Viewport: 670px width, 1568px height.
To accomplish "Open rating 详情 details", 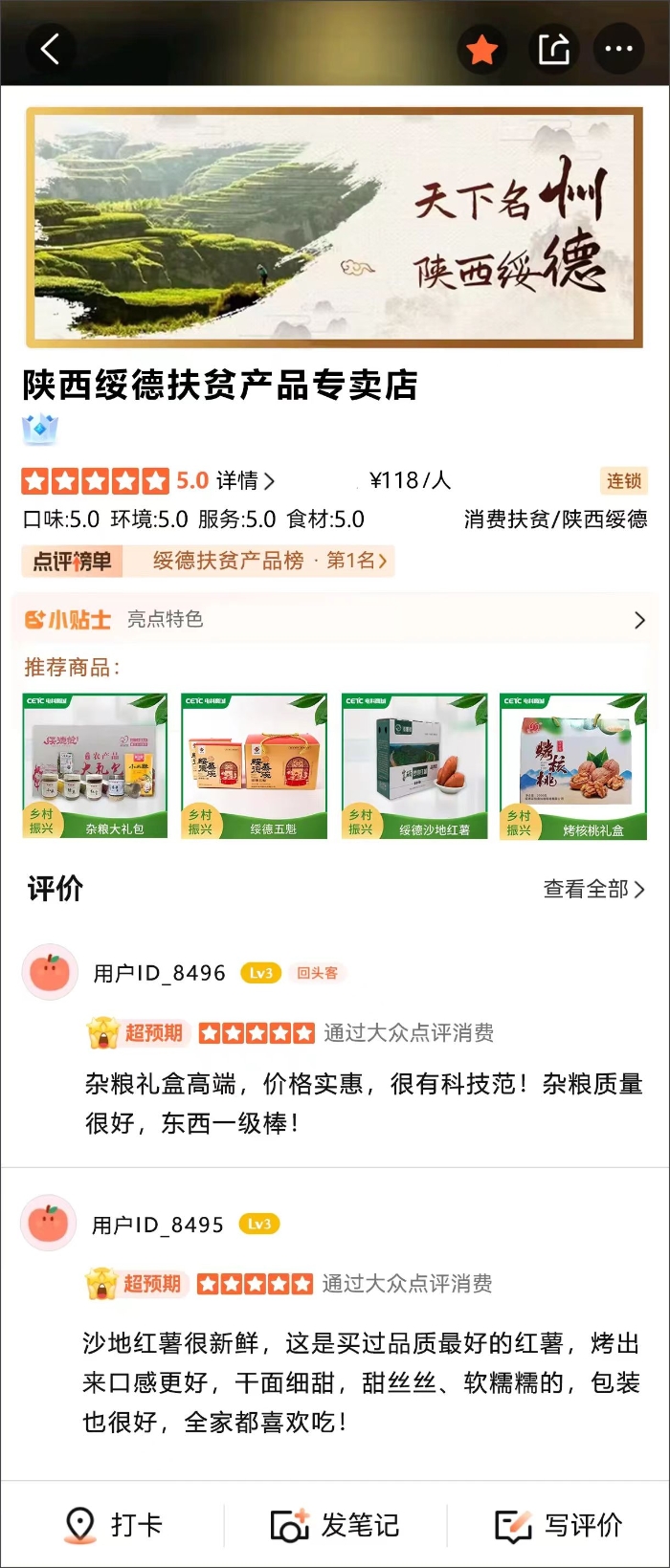I will pos(245,480).
